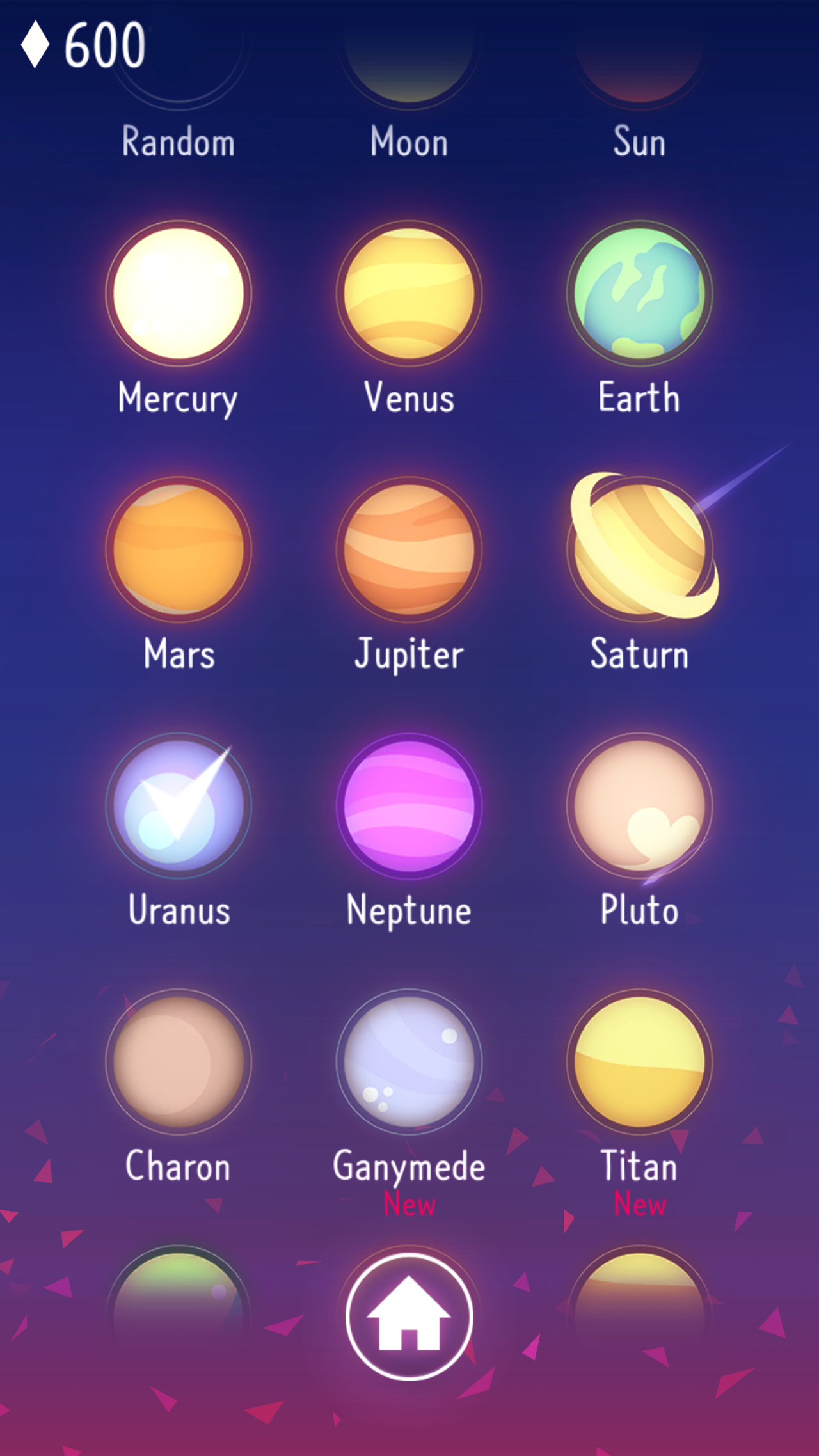Select the Earth planet skin
819x1456 pixels.
639,293
